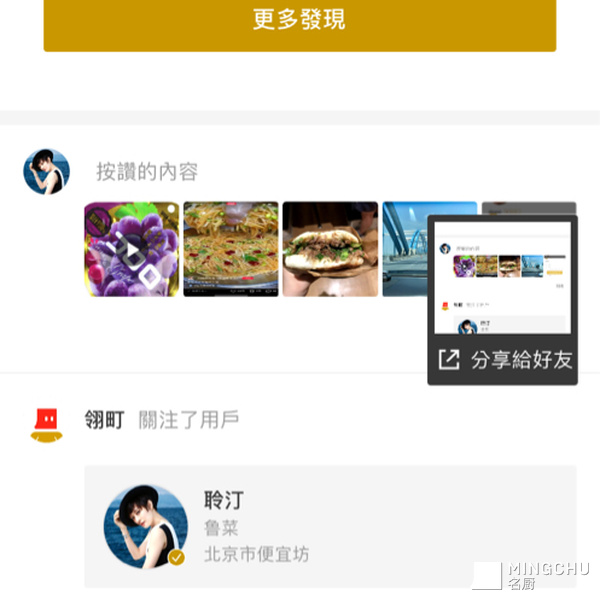Open the 聆汀 user card
This screenshot has height=600, width=600.
coord(330,526)
